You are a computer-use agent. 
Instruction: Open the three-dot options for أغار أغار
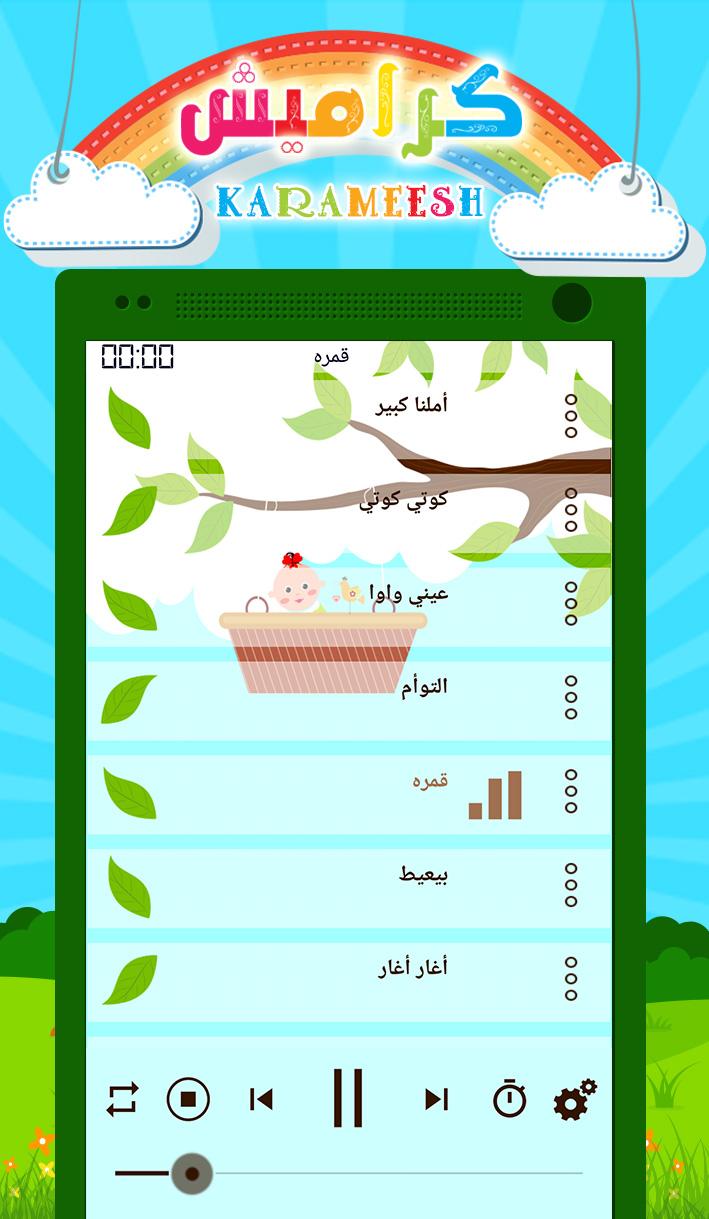(571, 978)
